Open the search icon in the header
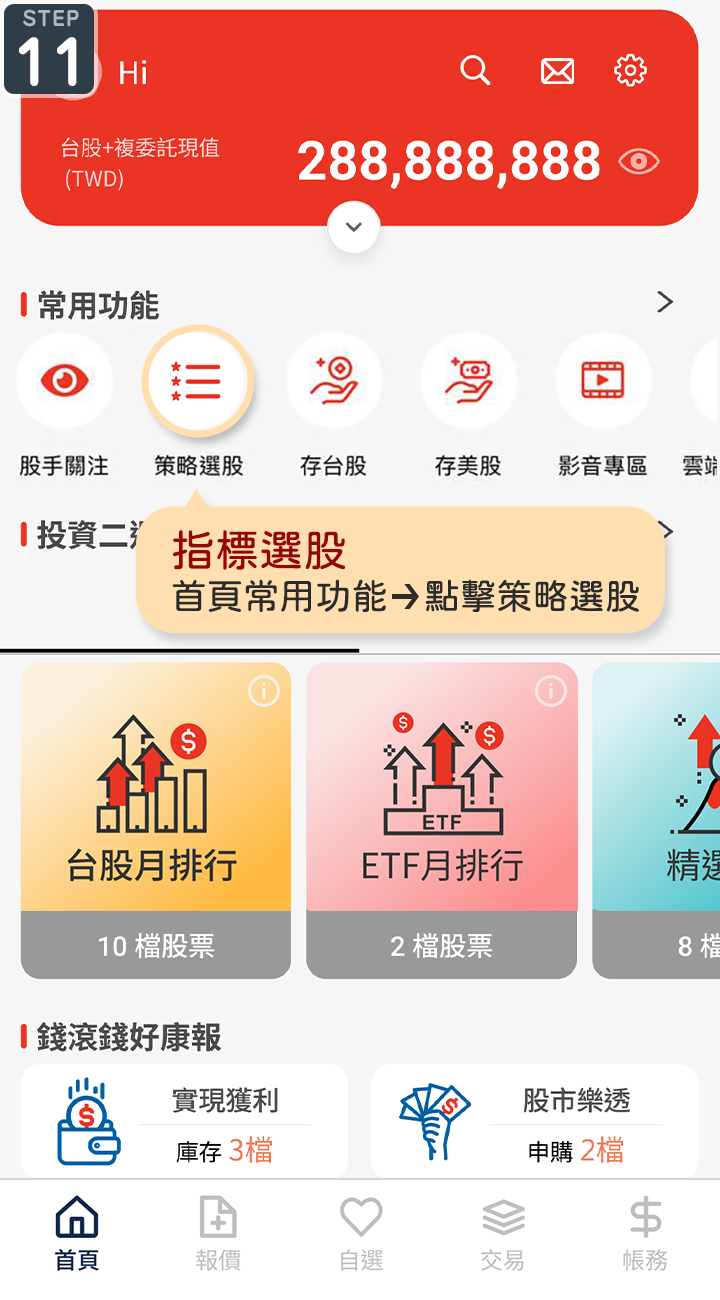 pos(475,70)
